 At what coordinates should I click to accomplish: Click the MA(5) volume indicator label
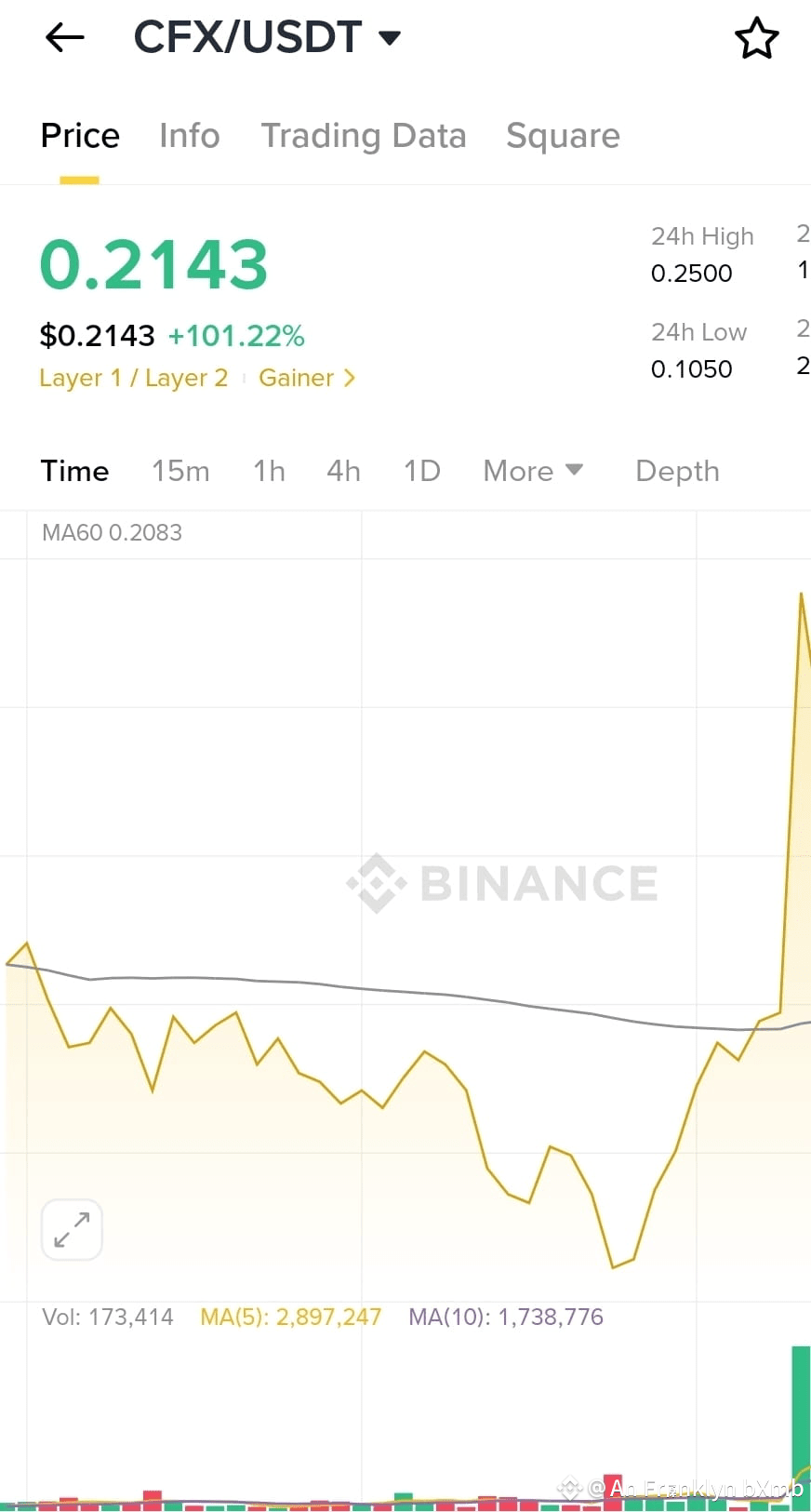click(290, 1317)
